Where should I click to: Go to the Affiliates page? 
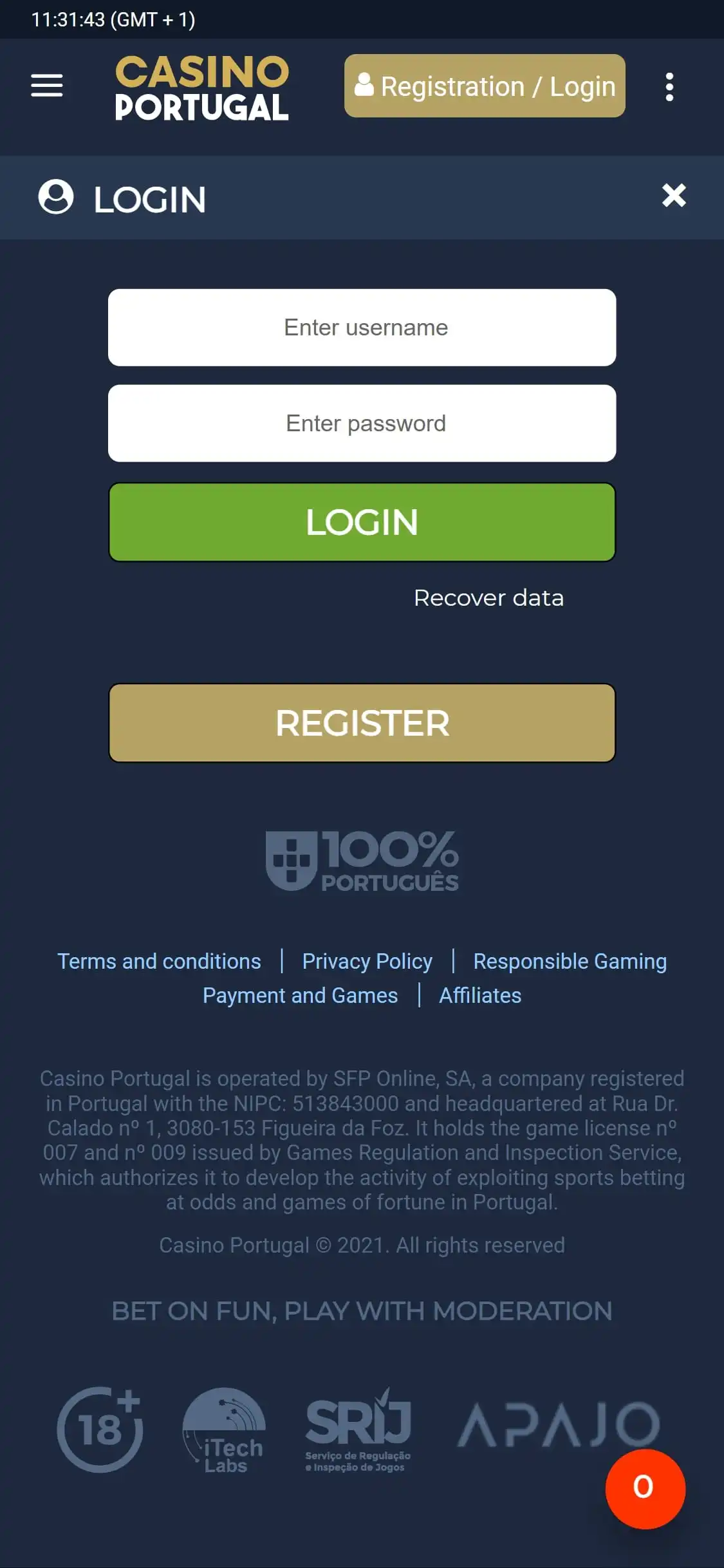pos(480,996)
